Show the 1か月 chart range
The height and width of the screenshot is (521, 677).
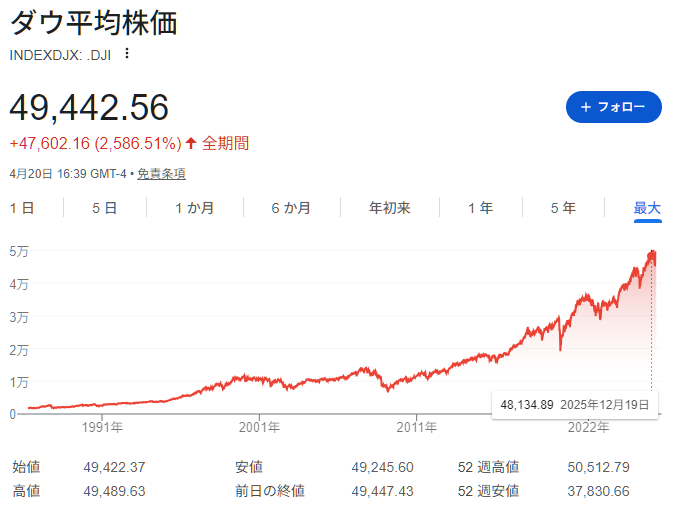coord(195,208)
